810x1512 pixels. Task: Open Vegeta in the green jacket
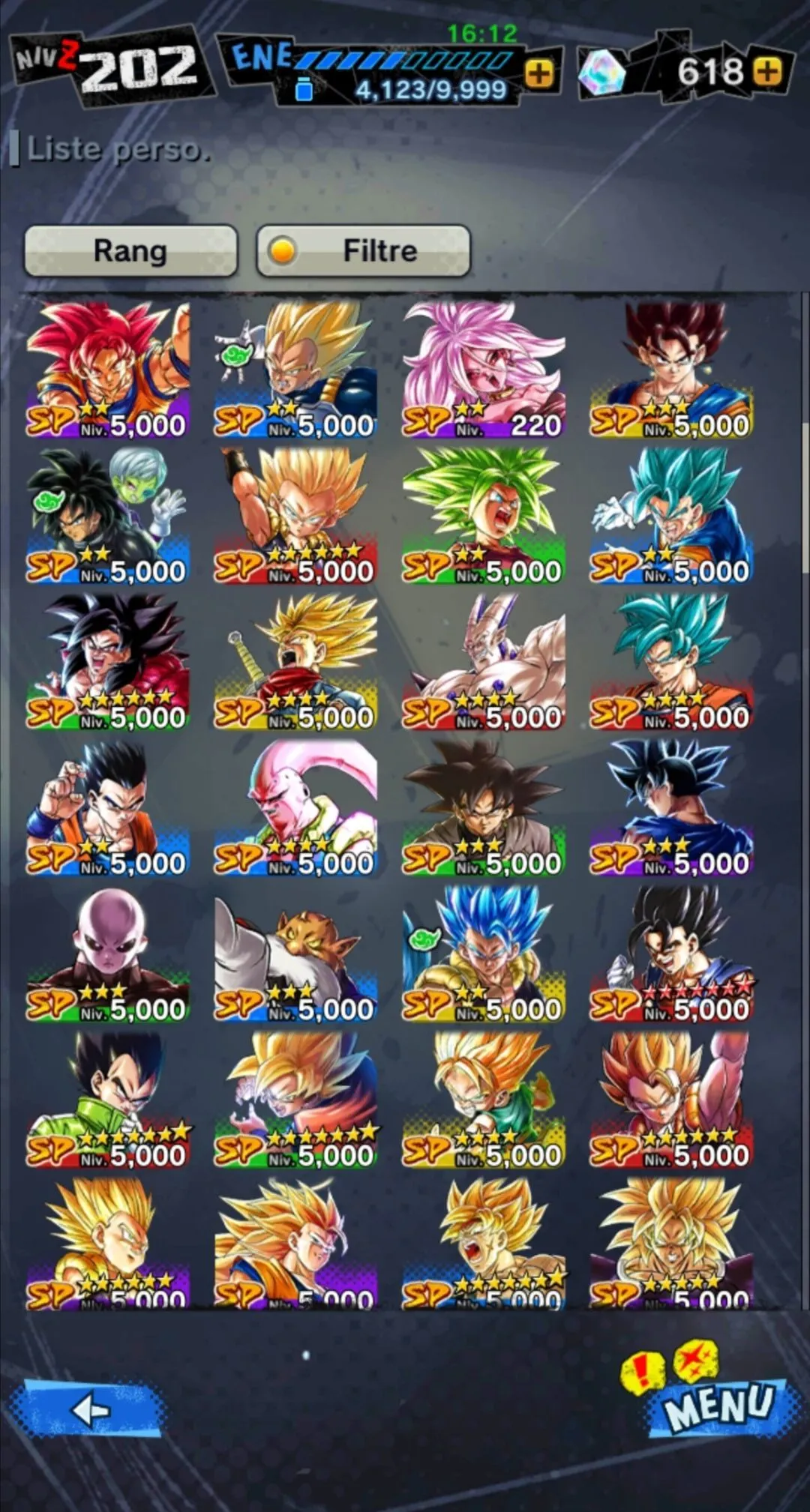point(108,1100)
